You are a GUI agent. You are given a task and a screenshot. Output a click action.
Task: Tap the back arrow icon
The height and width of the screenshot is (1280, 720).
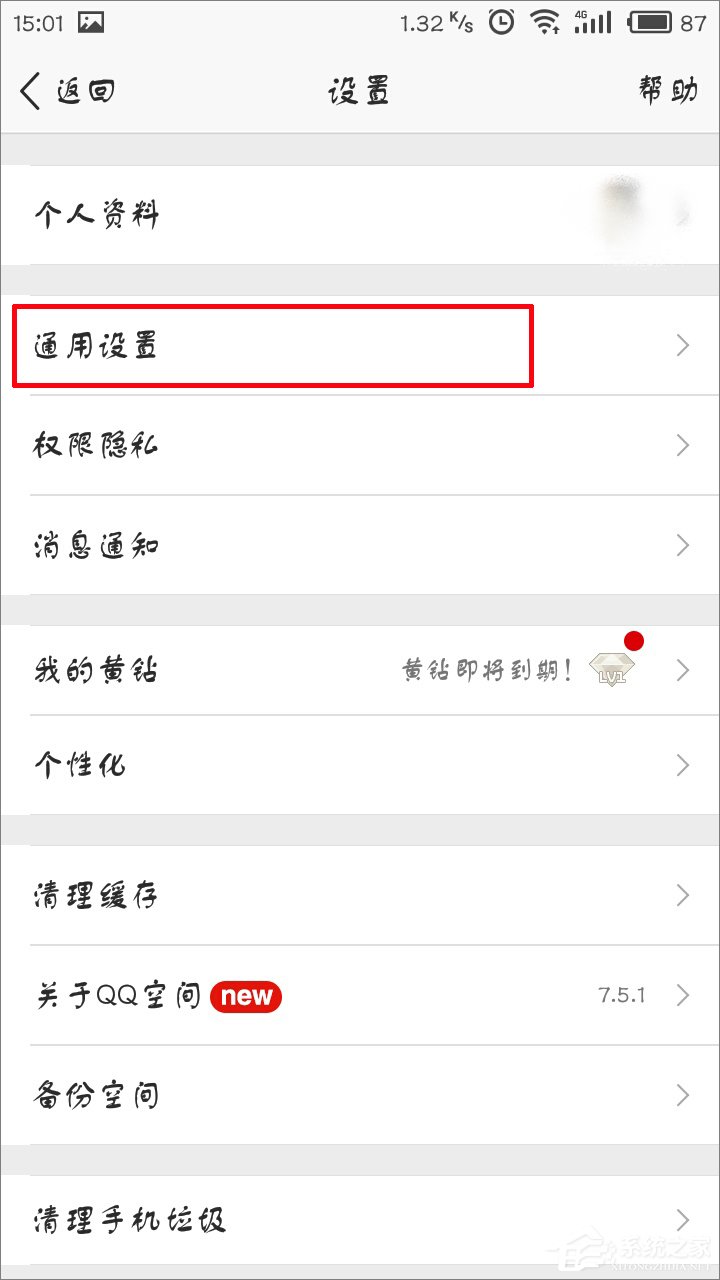[28, 90]
